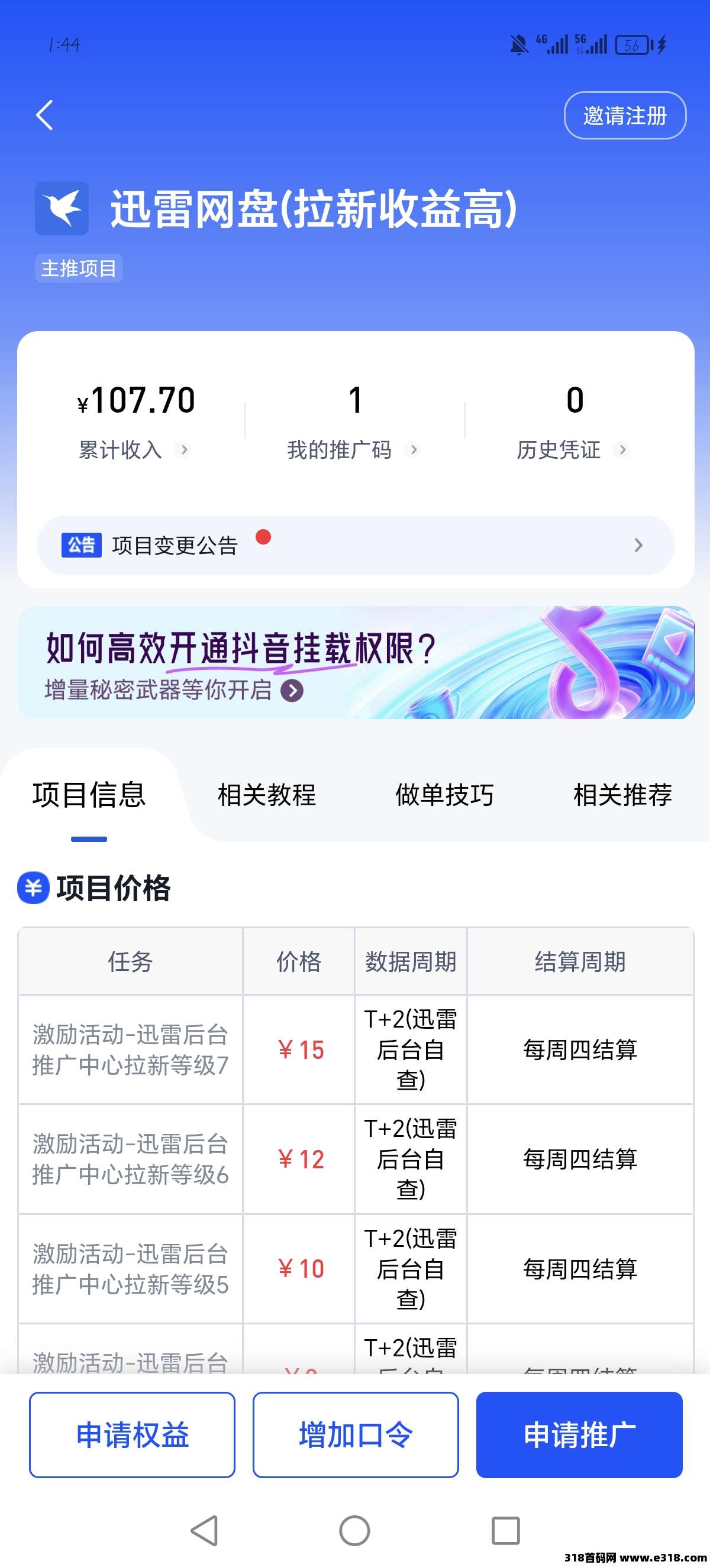710x1568 pixels.
Task: Show the 相关推荐 tab
Action: (x=622, y=795)
